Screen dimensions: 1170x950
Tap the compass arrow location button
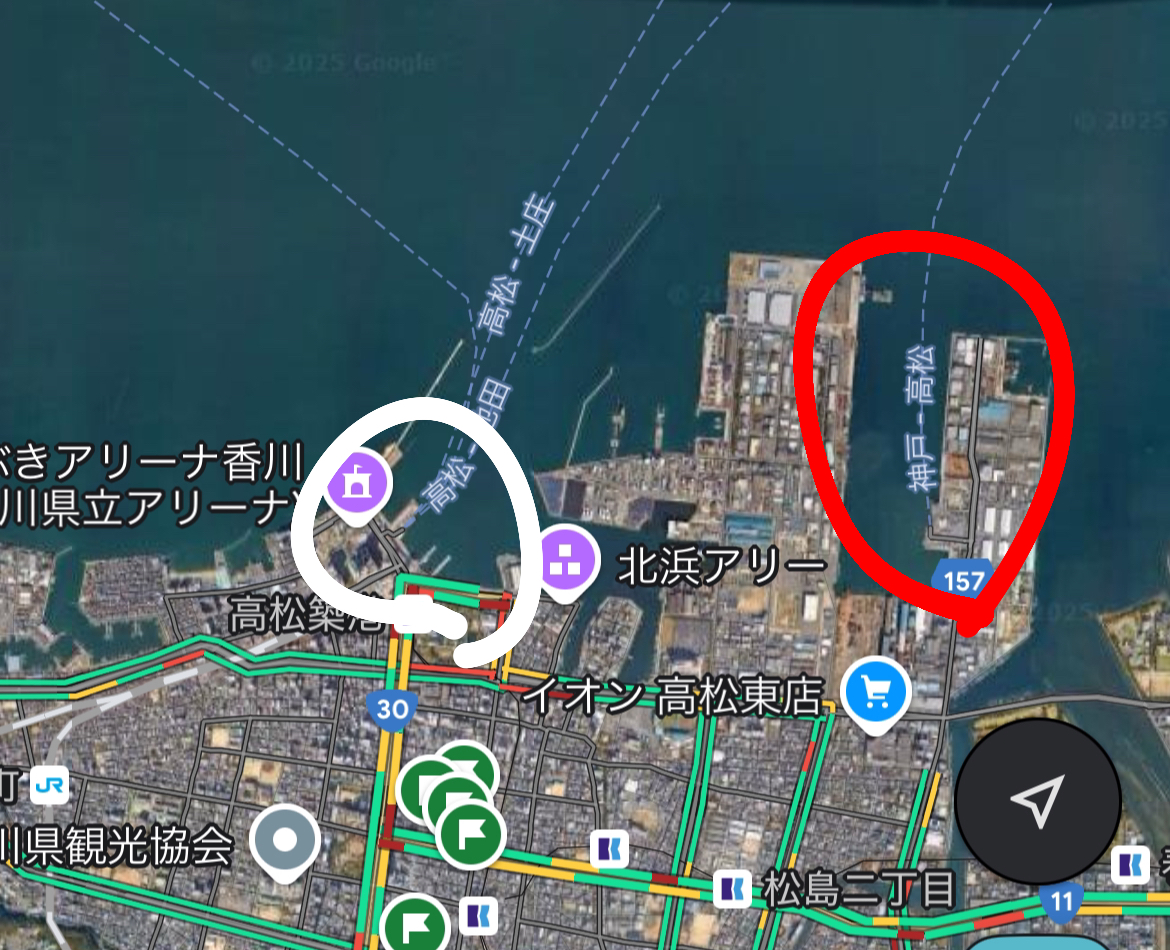click(x=1038, y=799)
